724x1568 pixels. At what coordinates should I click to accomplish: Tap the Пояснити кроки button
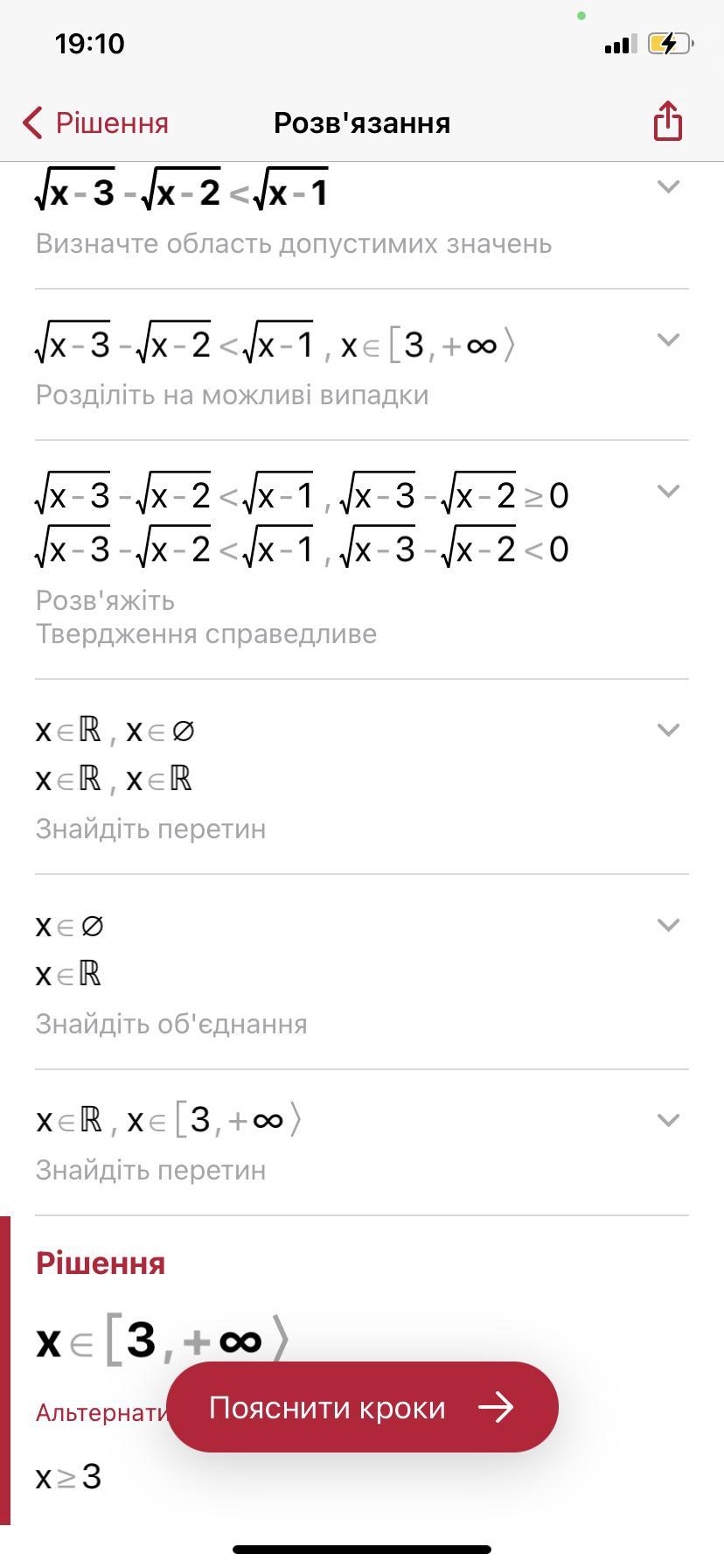click(362, 1408)
